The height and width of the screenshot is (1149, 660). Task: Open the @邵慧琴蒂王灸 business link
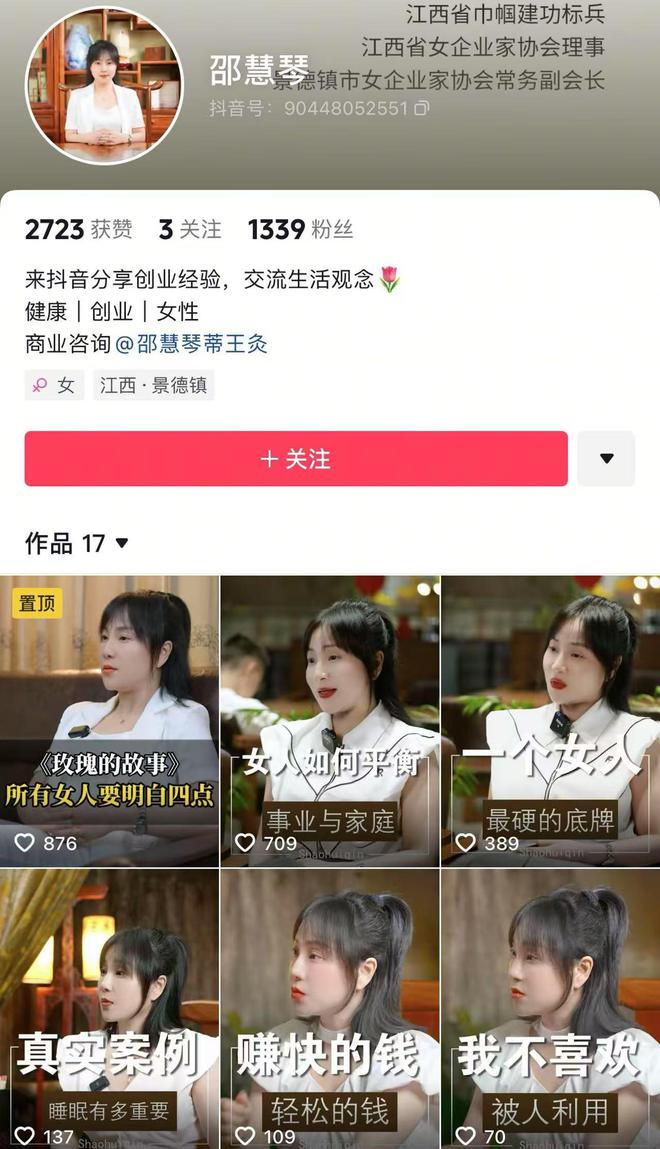[x=191, y=344]
